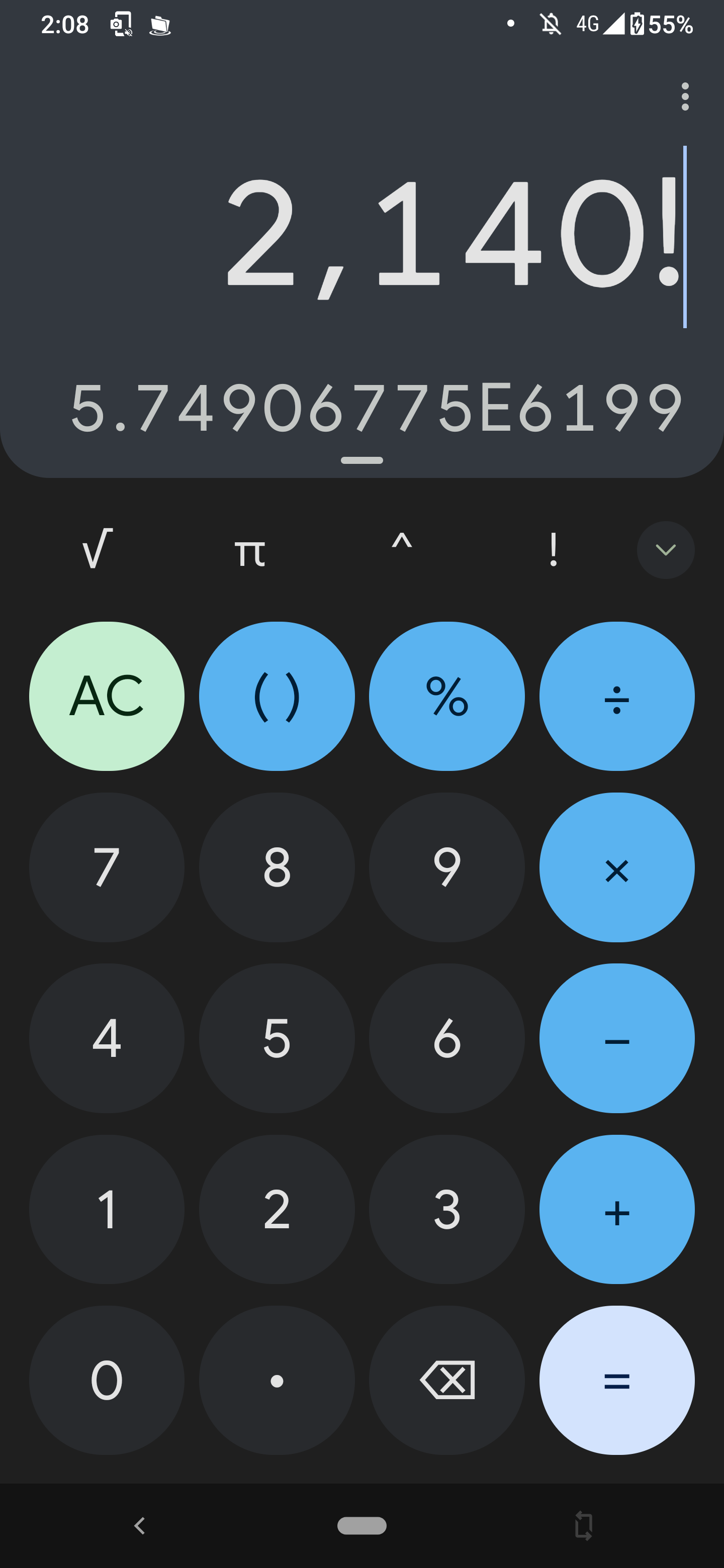
Task: Expand the advanced functions panel
Action: [666, 550]
